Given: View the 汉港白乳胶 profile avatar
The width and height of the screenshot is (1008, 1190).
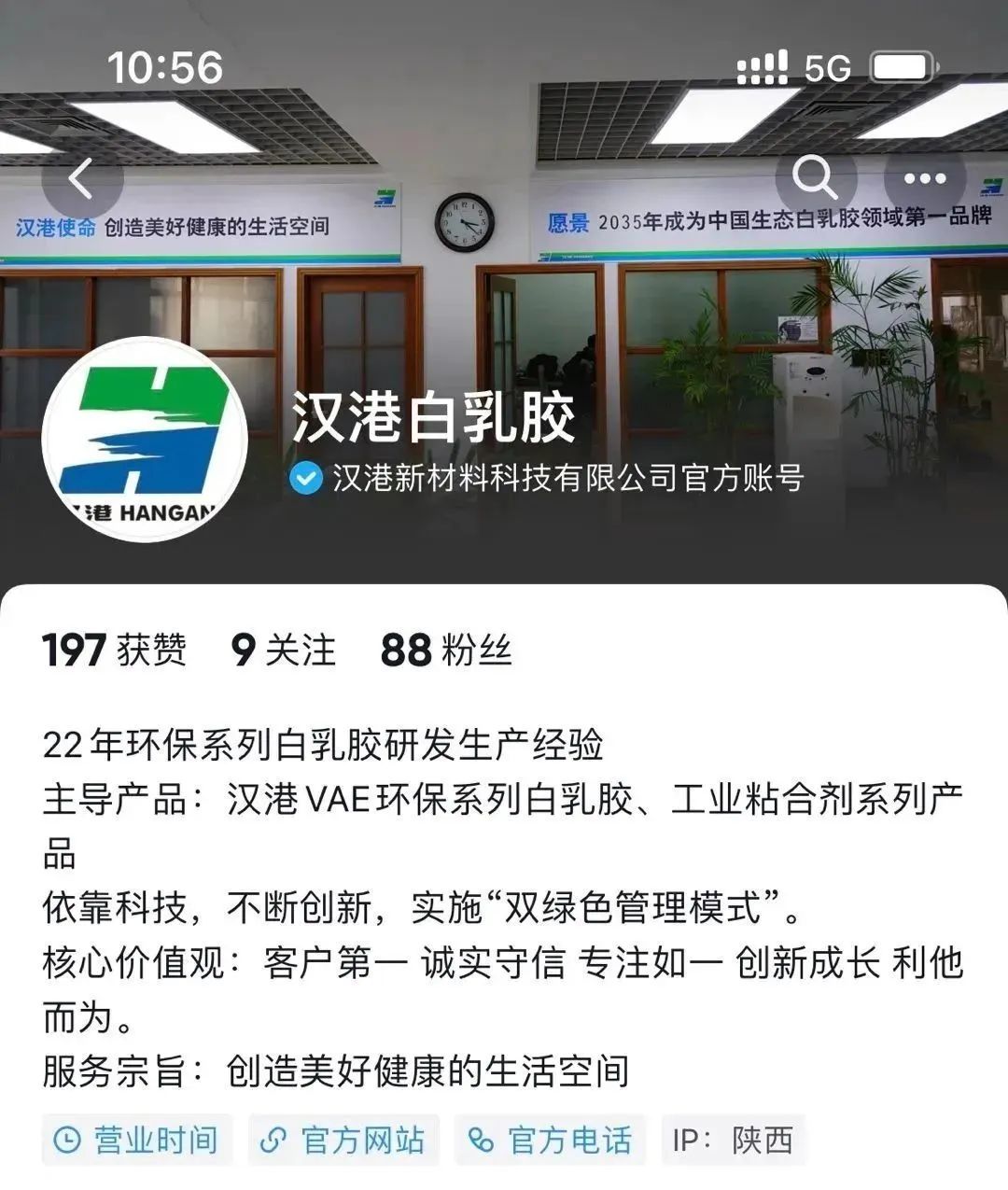Looking at the screenshot, I should click(x=145, y=439).
